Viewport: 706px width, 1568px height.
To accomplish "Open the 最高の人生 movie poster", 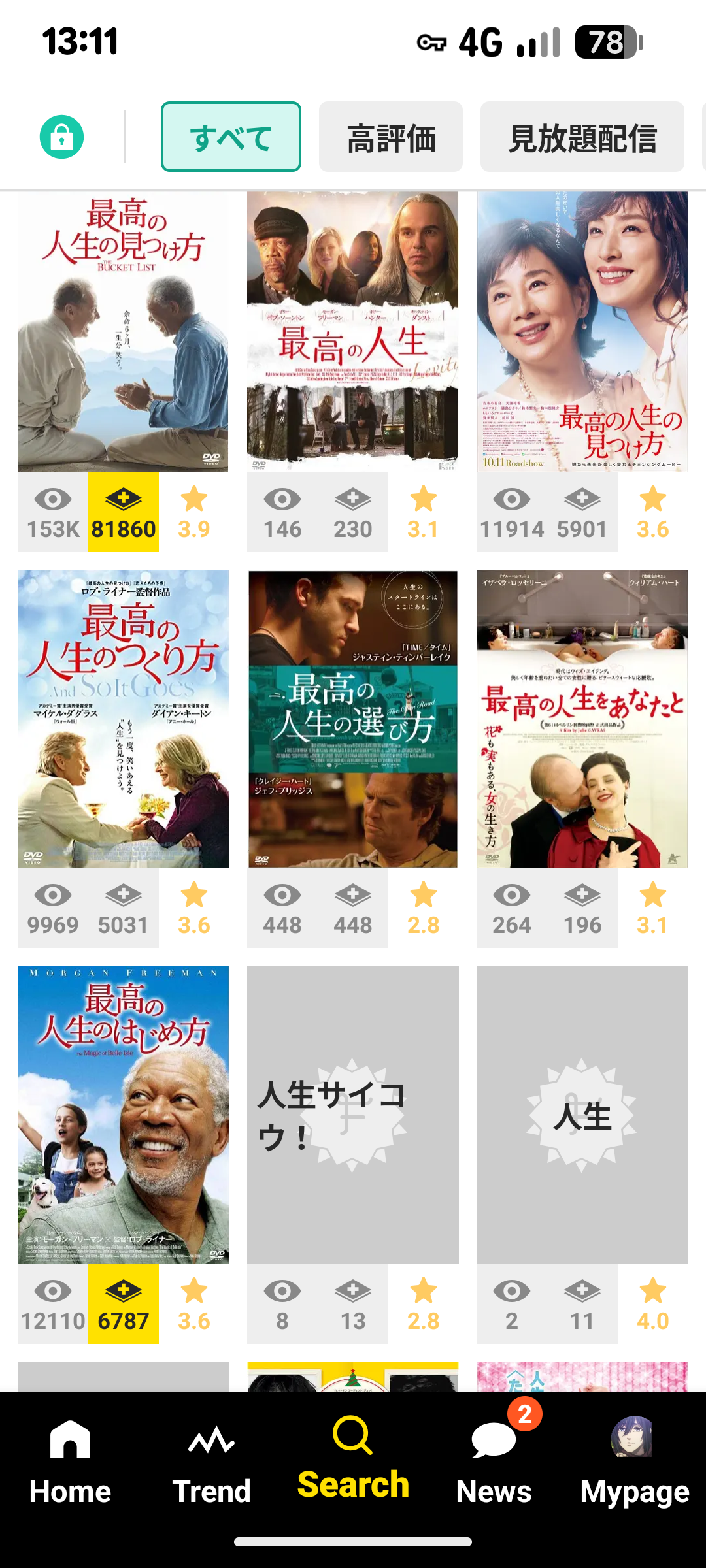I will [x=352, y=332].
